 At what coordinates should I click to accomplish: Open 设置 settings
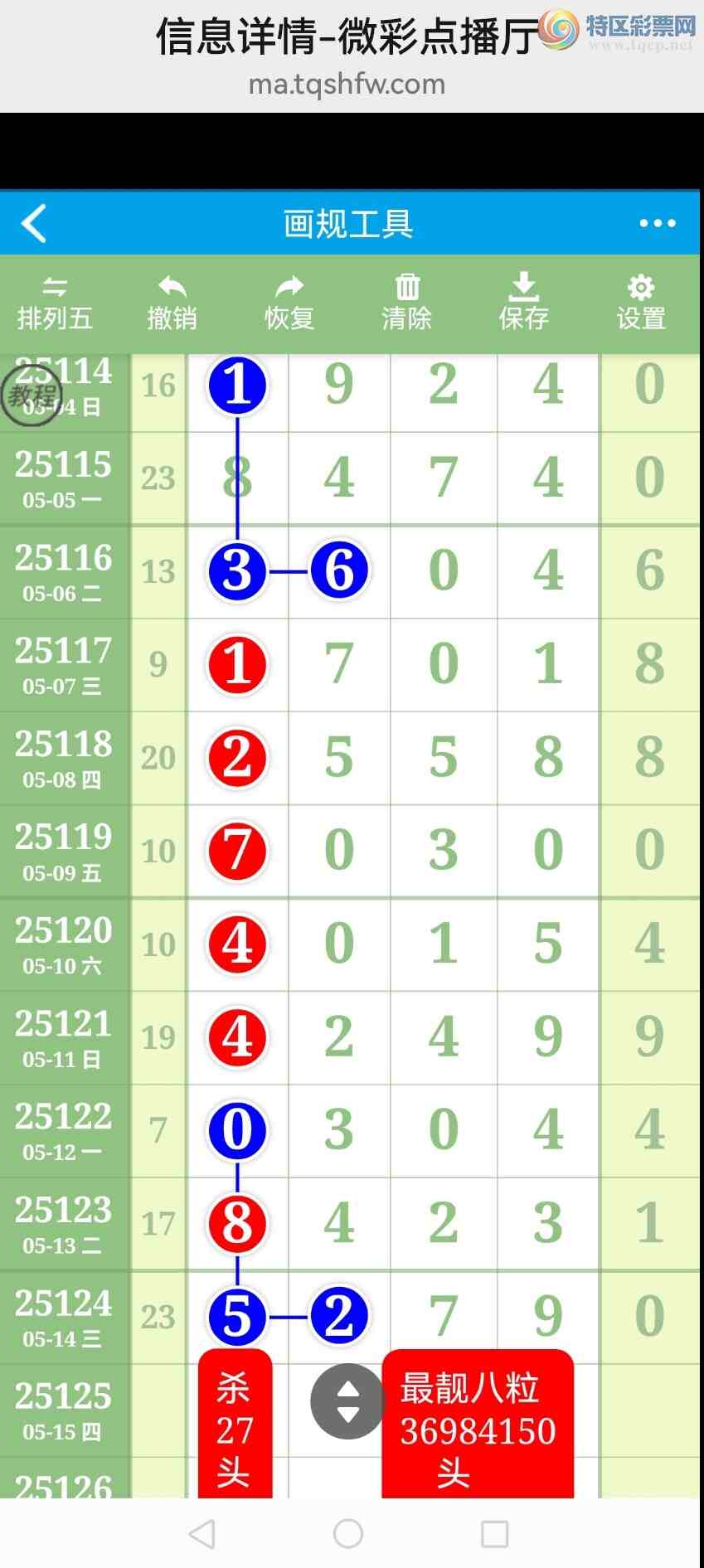point(640,303)
